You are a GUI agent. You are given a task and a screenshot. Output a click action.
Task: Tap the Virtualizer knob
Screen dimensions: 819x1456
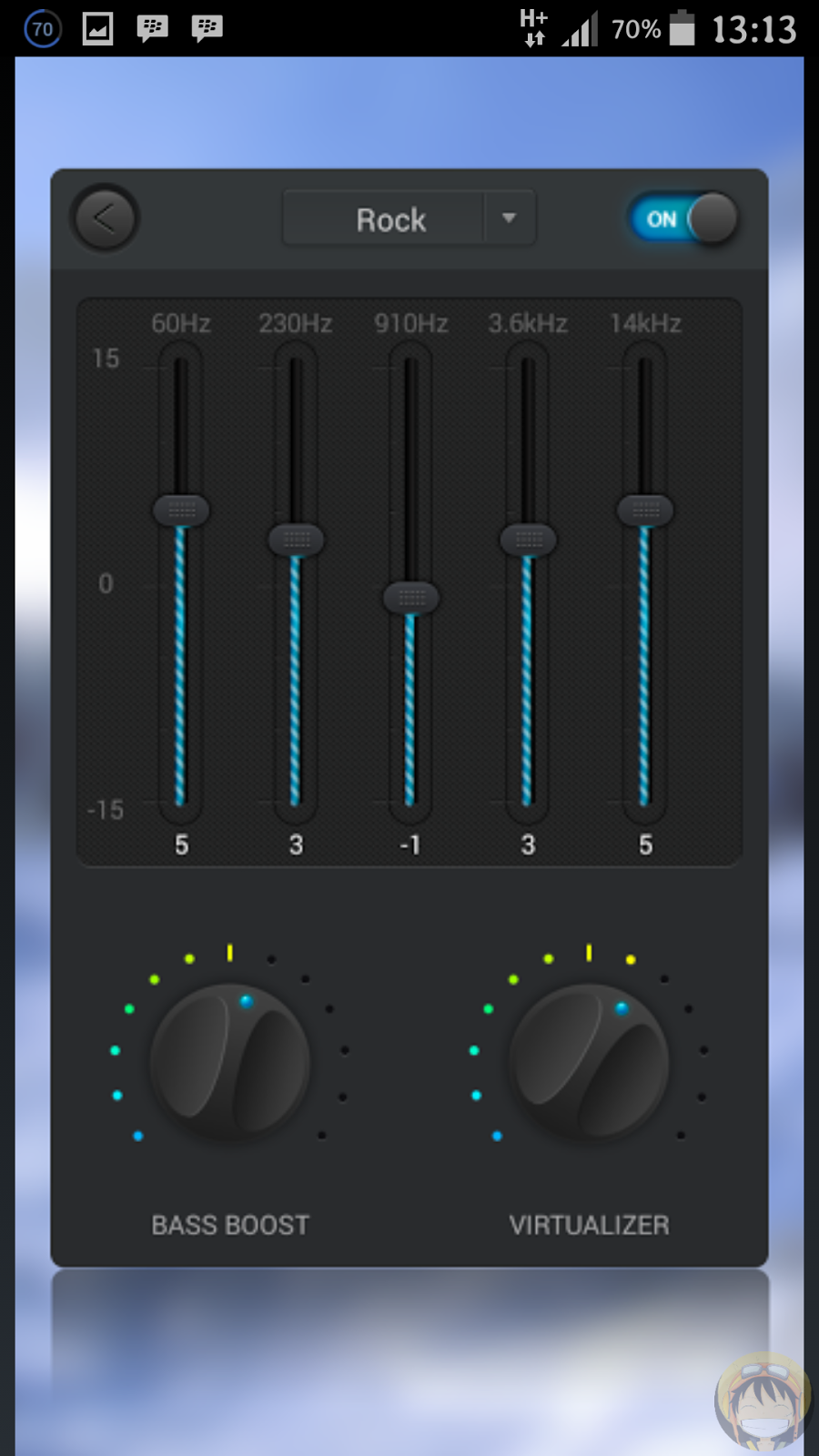click(589, 1062)
